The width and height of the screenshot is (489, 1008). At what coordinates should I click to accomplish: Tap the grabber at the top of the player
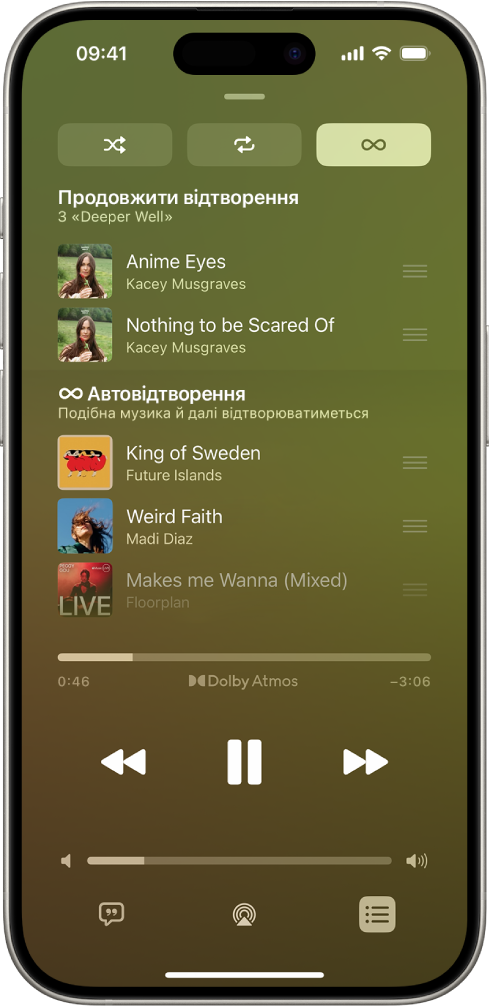[x=244, y=97]
